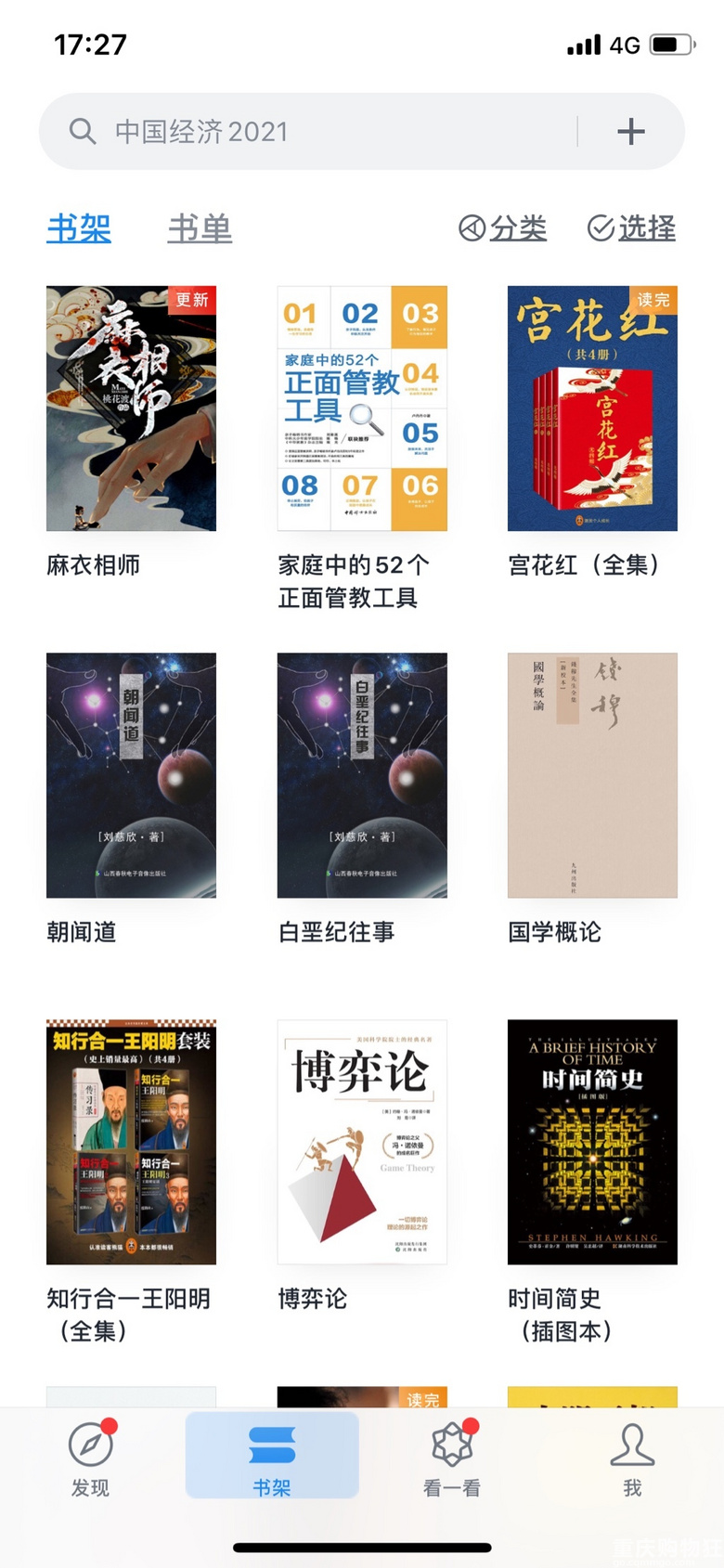The height and width of the screenshot is (1568, 724).
Task: Switch to the 看一看 tab
Action: click(452, 1459)
